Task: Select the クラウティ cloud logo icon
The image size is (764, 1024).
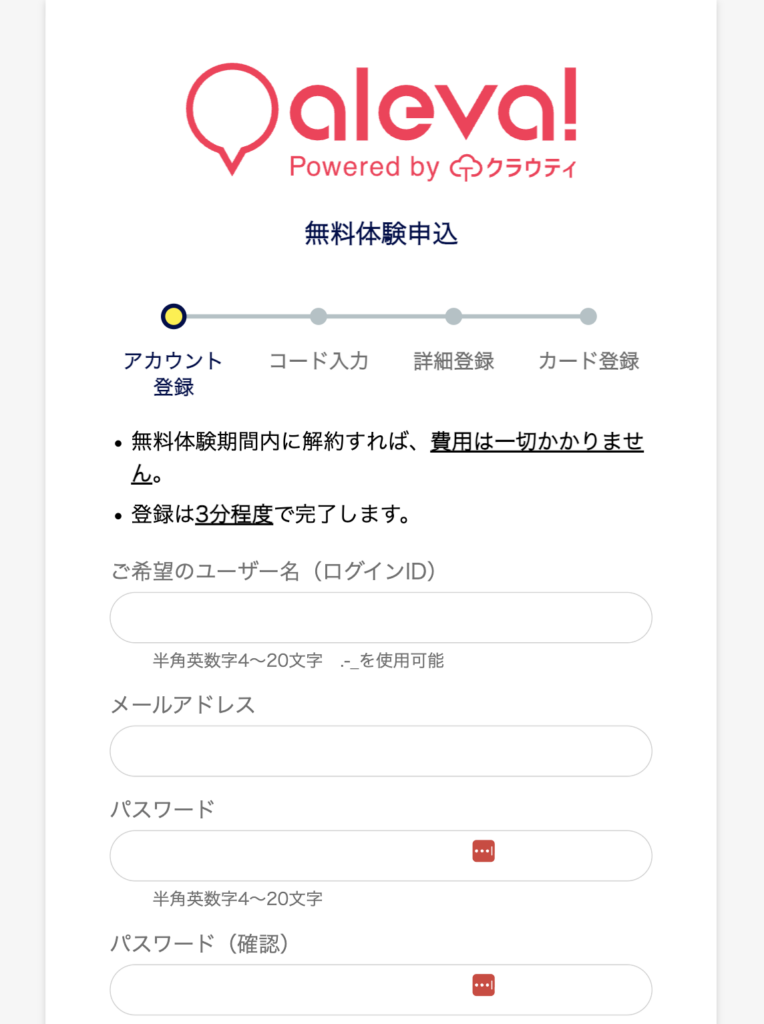Action: pos(465,168)
